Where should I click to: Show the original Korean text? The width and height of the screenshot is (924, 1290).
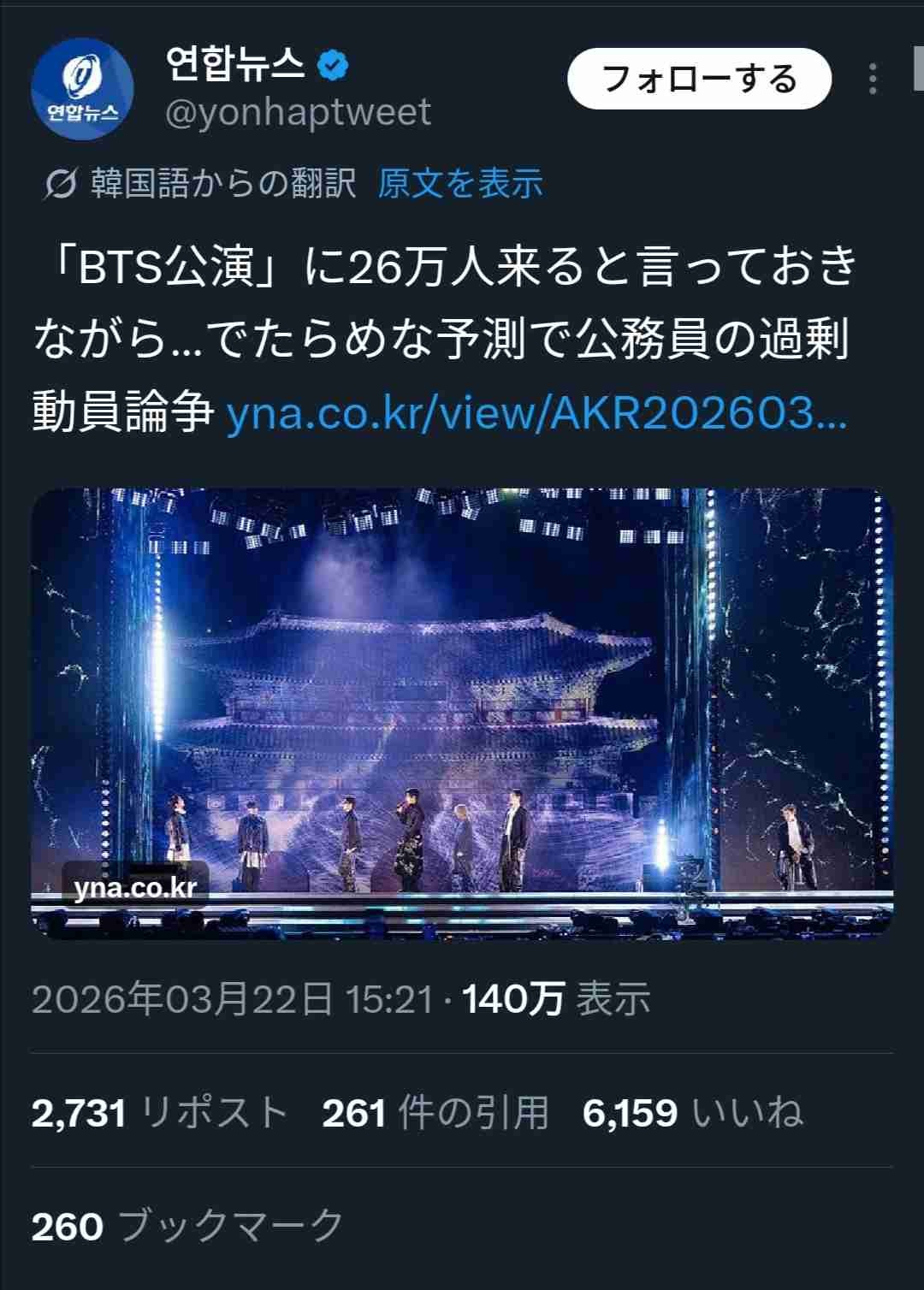[x=460, y=184]
